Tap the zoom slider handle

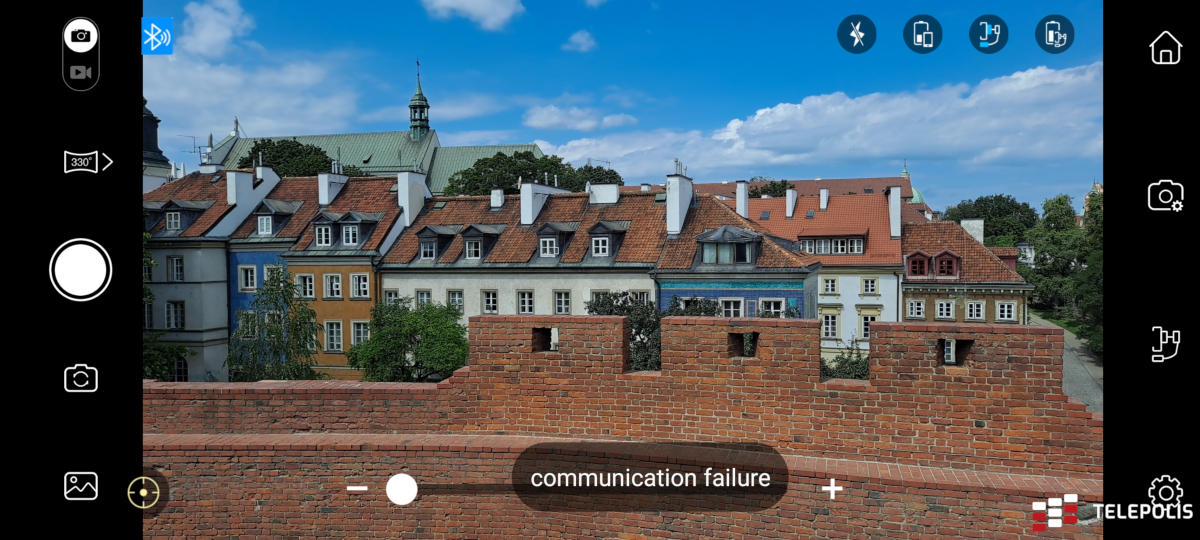[x=401, y=489]
